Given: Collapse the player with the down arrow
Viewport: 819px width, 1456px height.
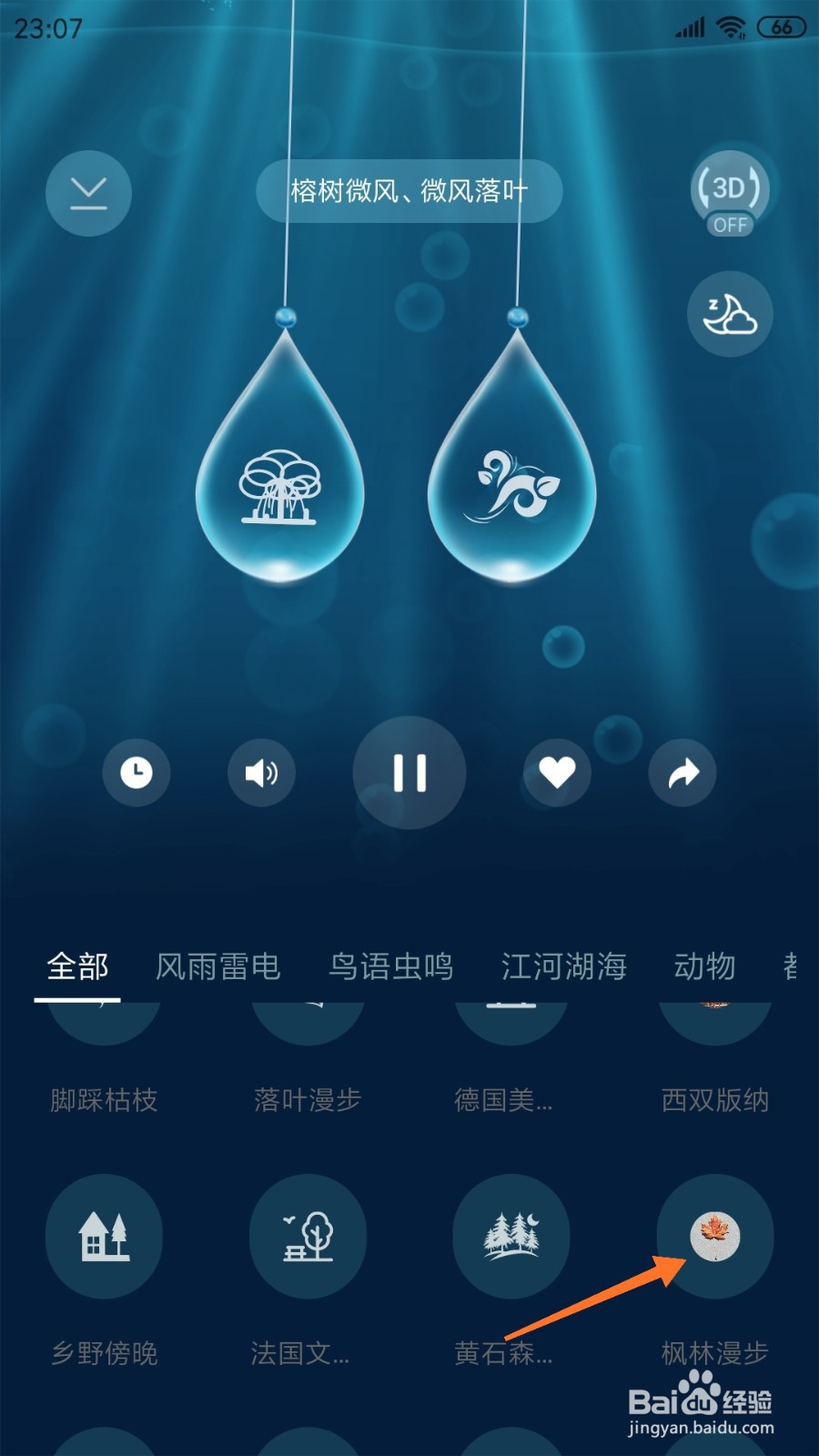Looking at the screenshot, I should pos(88,193).
